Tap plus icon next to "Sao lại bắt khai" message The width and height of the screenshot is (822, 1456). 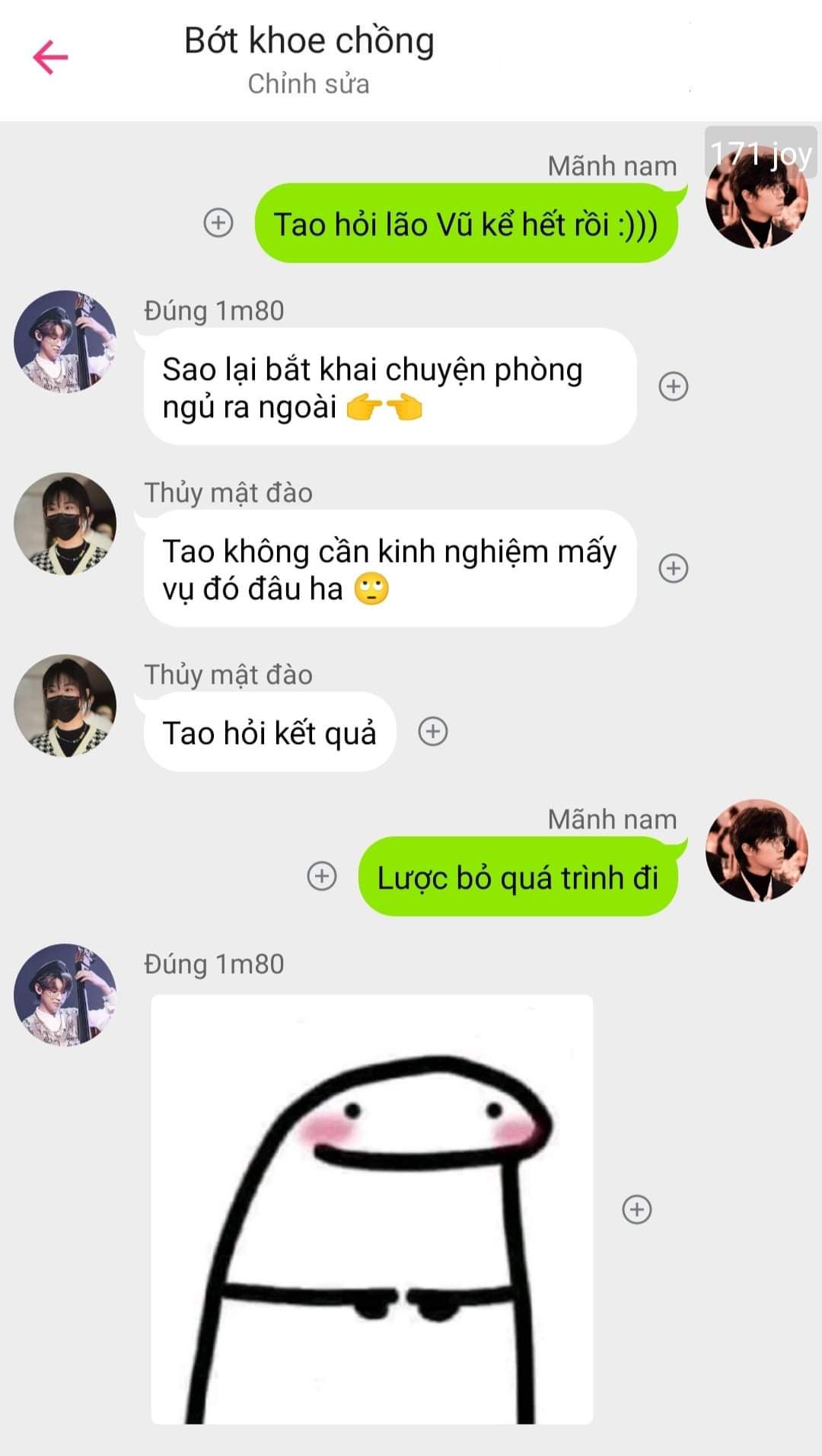(674, 386)
